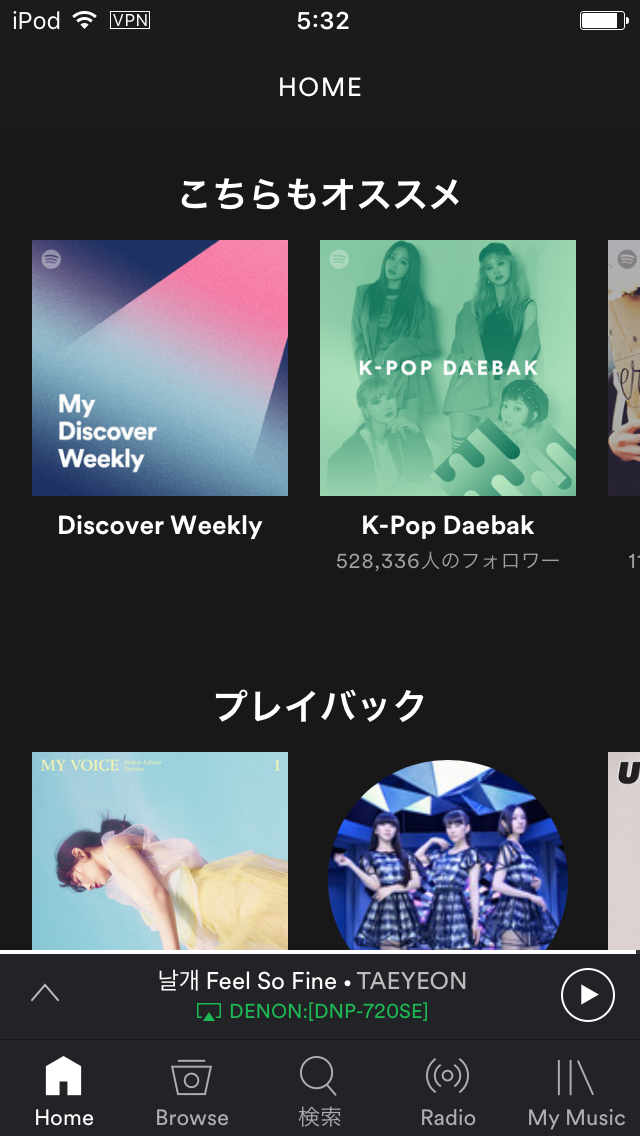Open the K-Pop Daebak playlist
Image resolution: width=640 pixels, height=1136 pixels.
[x=448, y=368]
